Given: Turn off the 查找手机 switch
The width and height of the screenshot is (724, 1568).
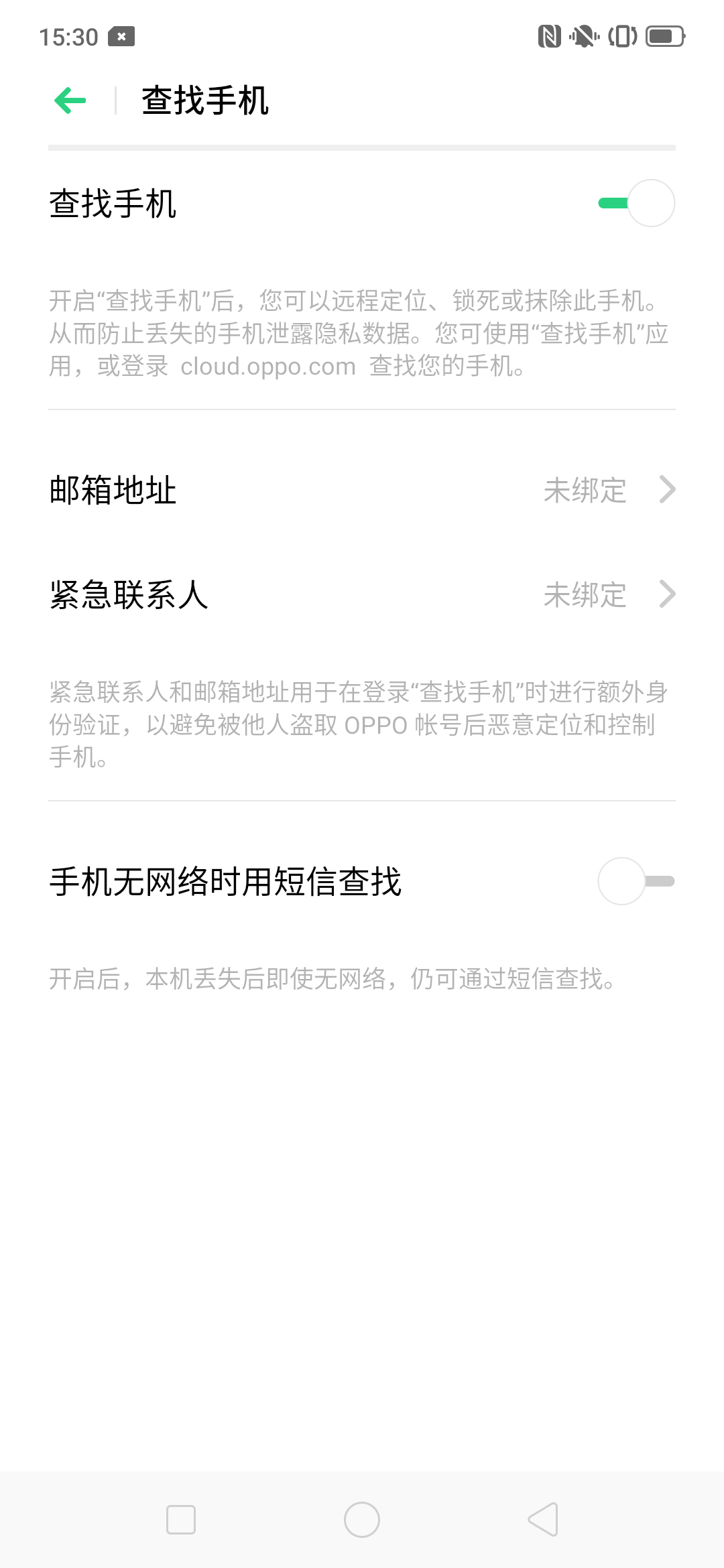Looking at the screenshot, I should 636,203.
